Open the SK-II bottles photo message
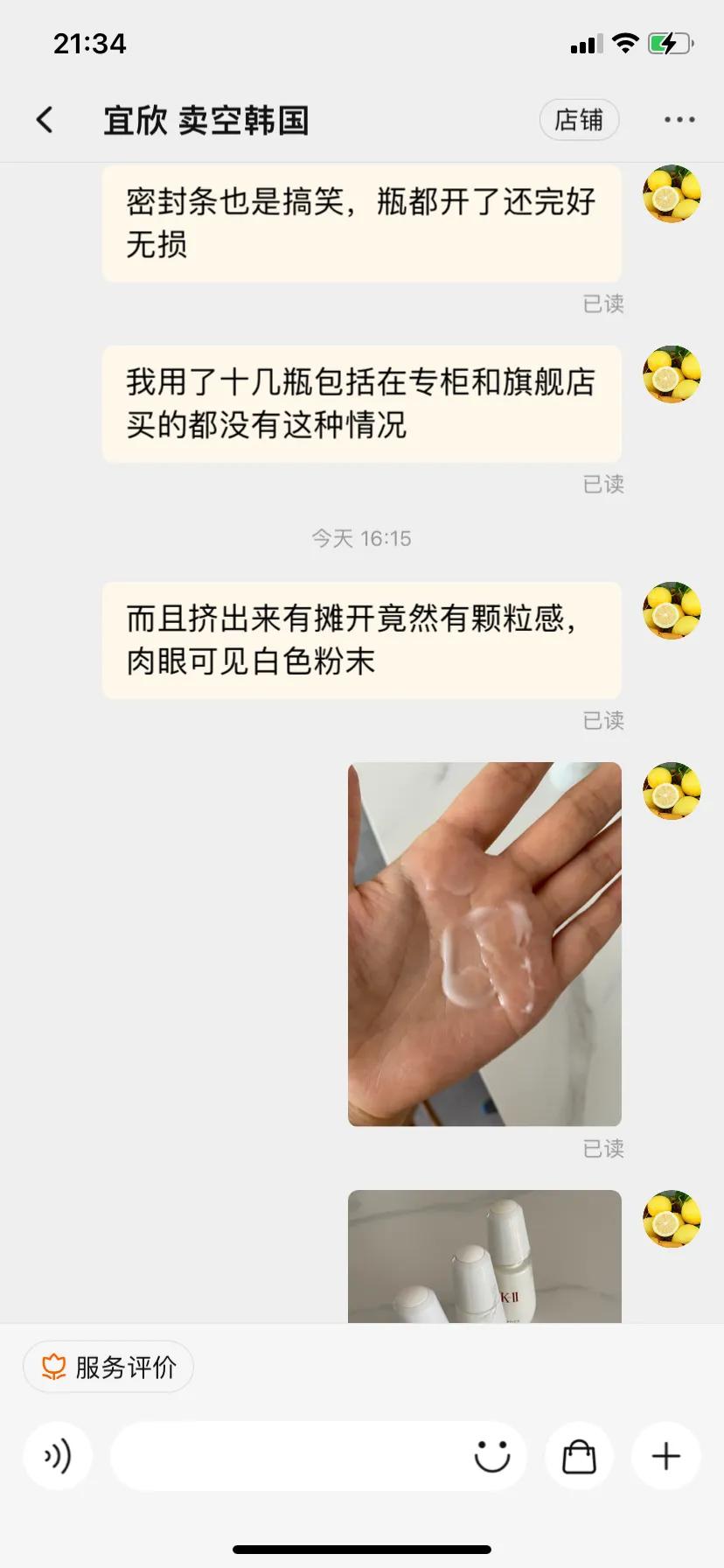724x1568 pixels. pyautogui.click(x=484, y=1256)
